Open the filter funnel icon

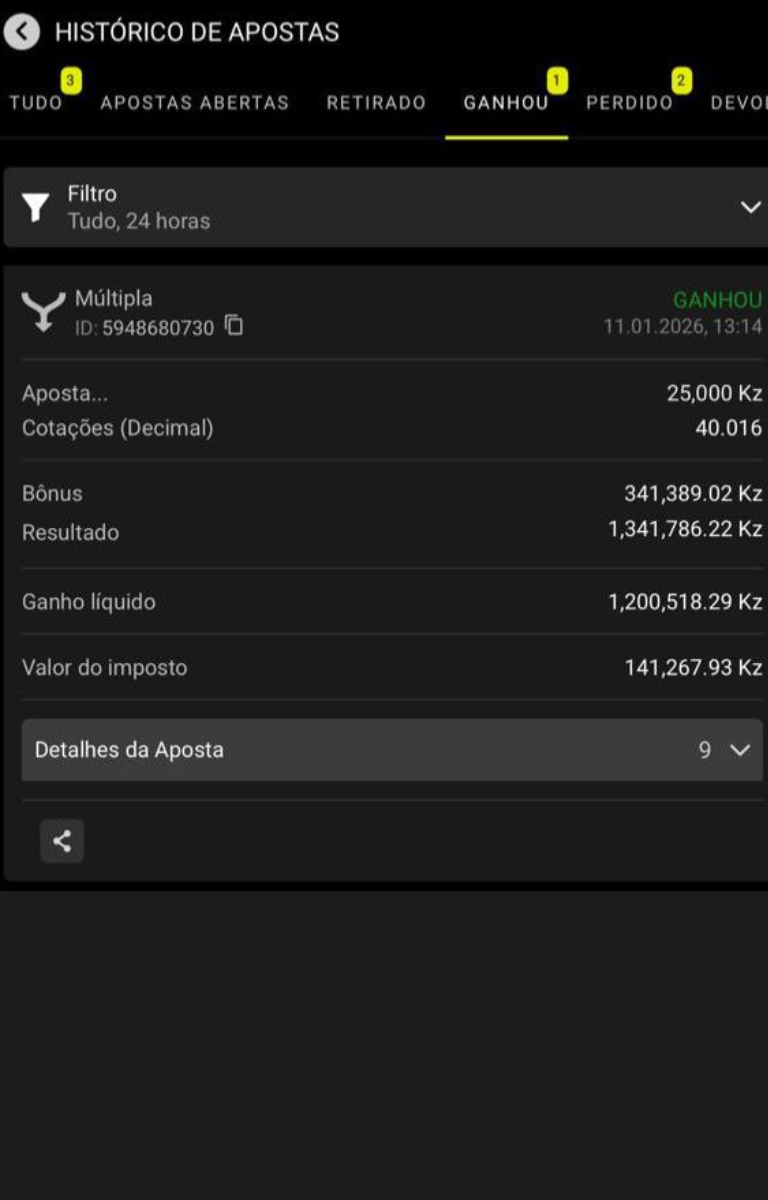coord(37,206)
